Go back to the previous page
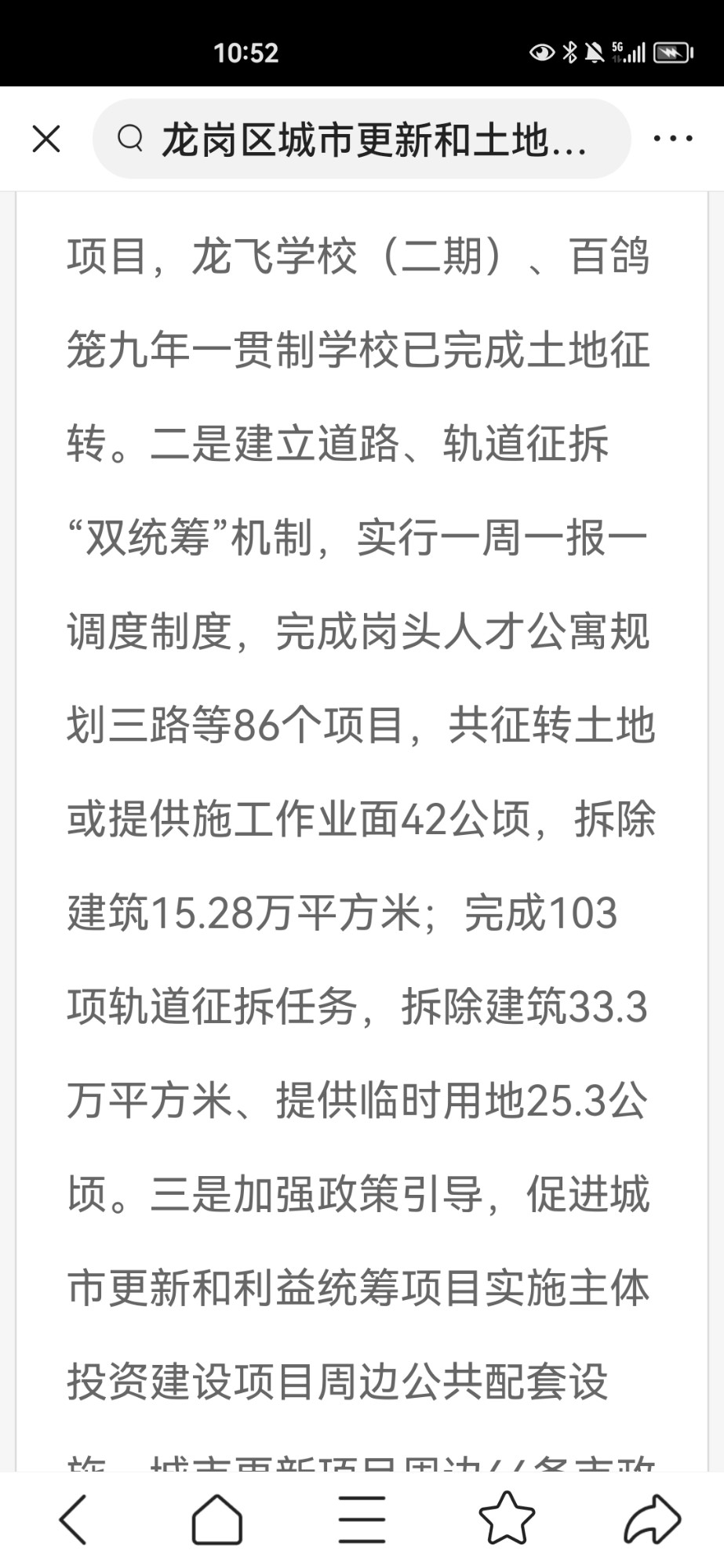Viewport: 724px width, 1568px height. pyautogui.click(x=73, y=1519)
